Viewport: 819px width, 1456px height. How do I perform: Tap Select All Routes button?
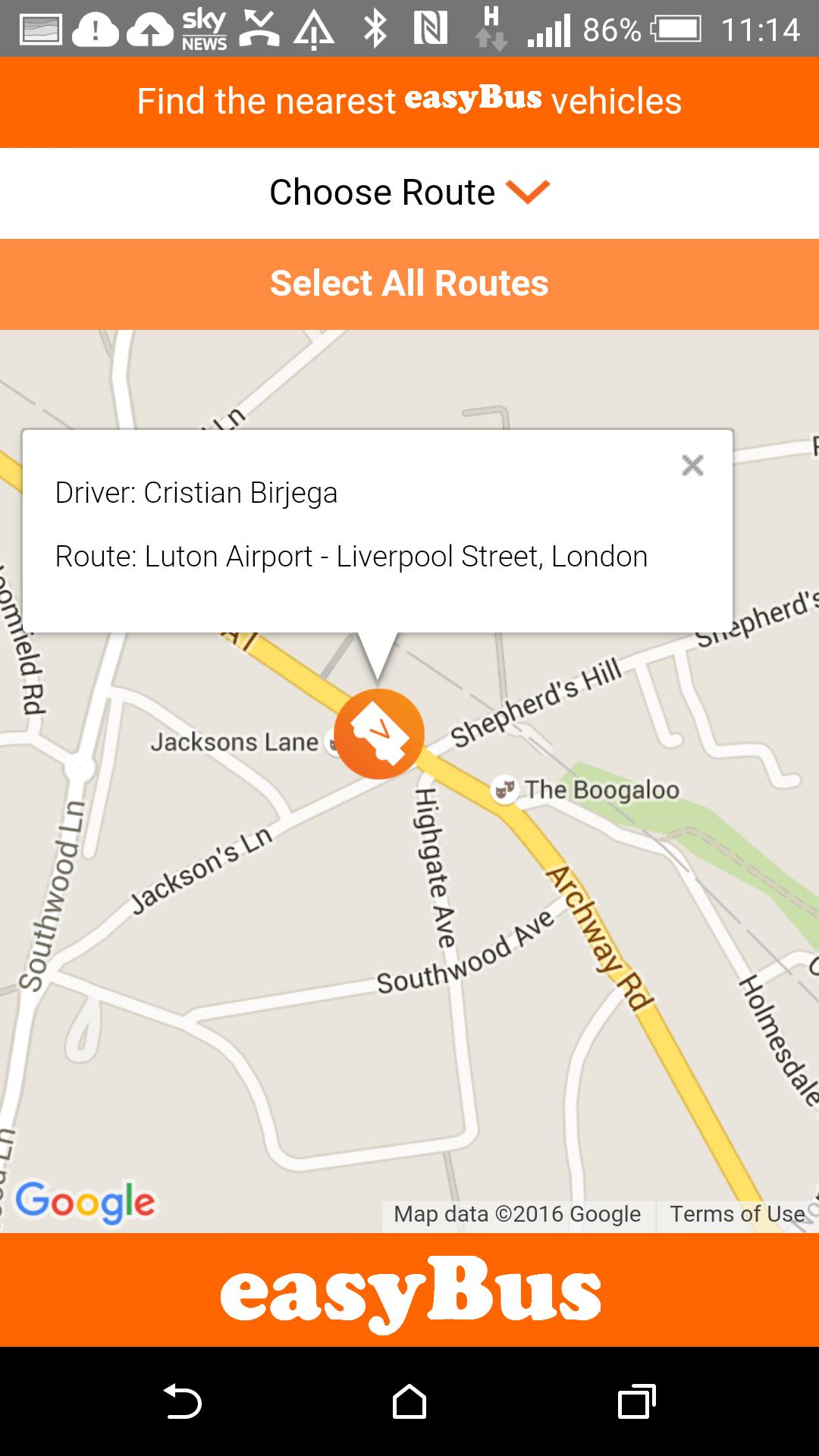pyautogui.click(x=409, y=284)
